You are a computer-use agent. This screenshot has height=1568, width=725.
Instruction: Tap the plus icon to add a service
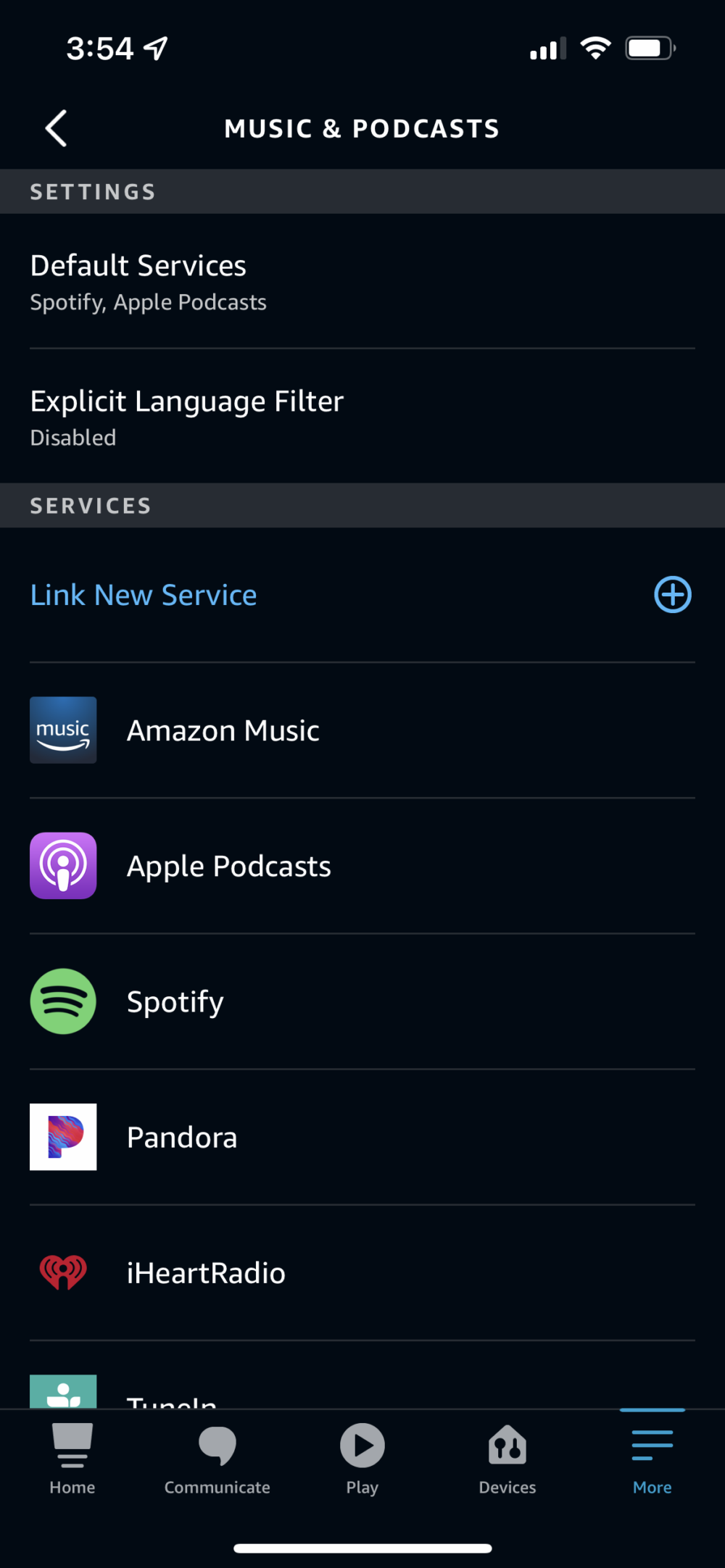(671, 594)
